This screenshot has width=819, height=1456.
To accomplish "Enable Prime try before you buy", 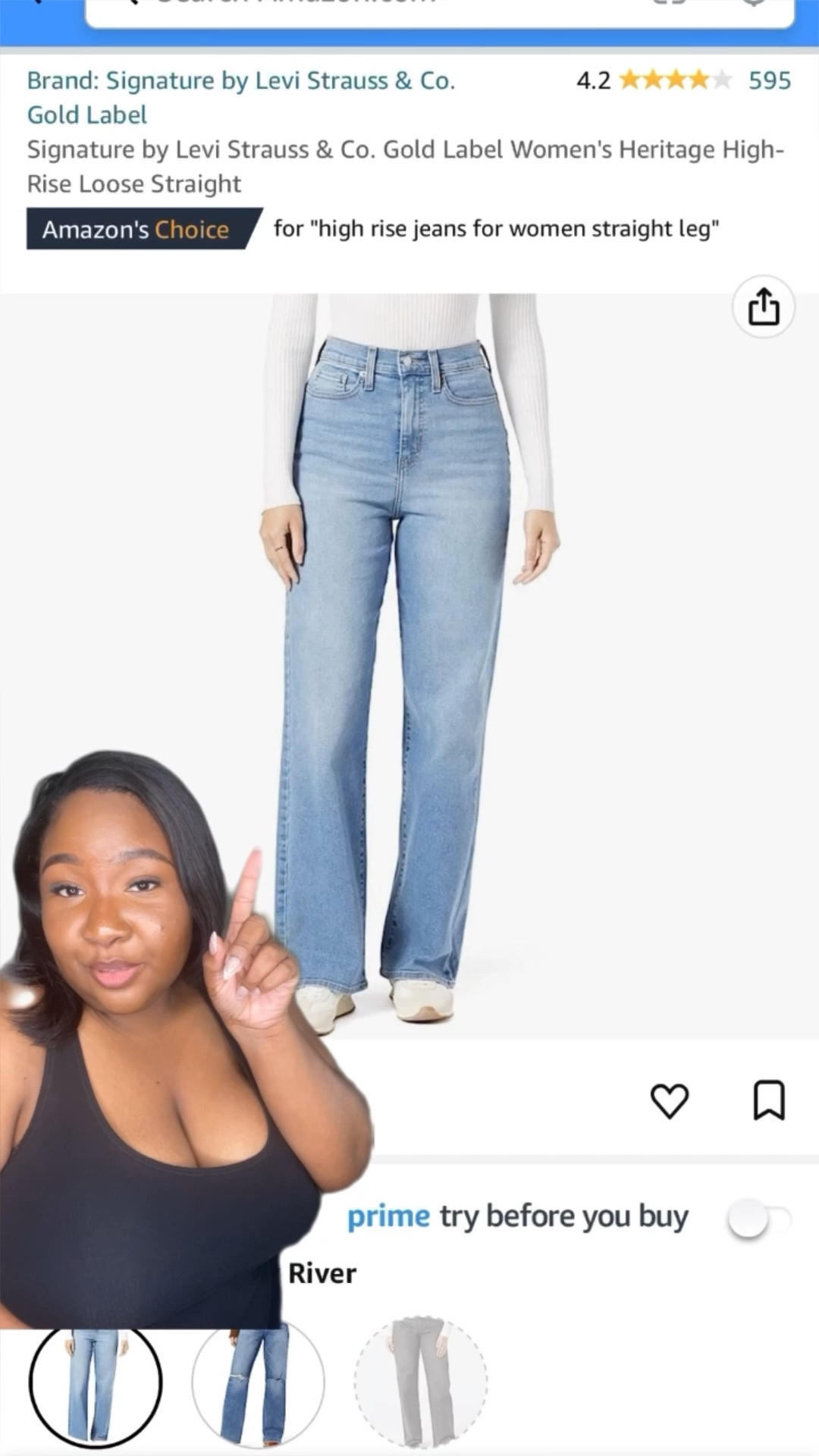I will pyautogui.click(x=758, y=1219).
